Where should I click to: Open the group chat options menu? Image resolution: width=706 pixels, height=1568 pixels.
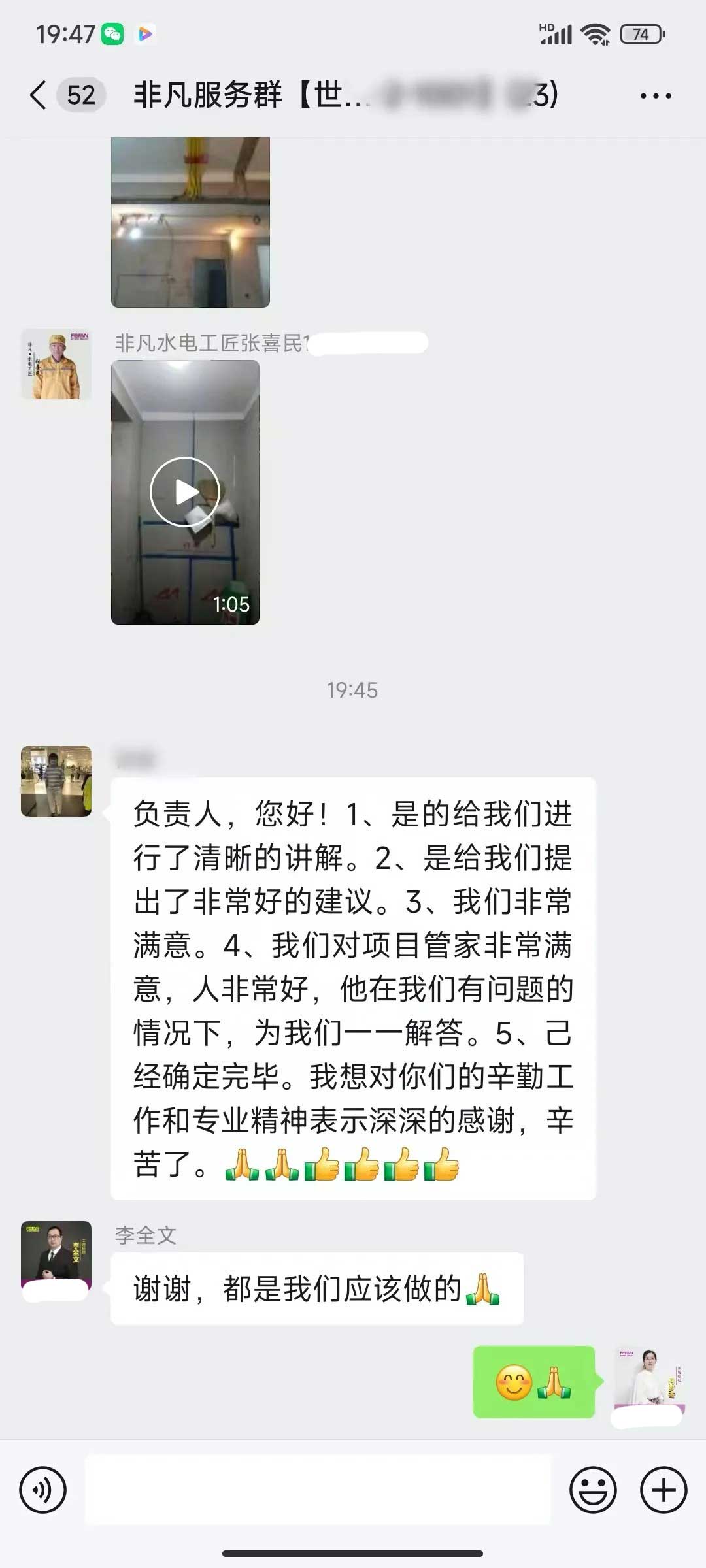pyautogui.click(x=655, y=96)
